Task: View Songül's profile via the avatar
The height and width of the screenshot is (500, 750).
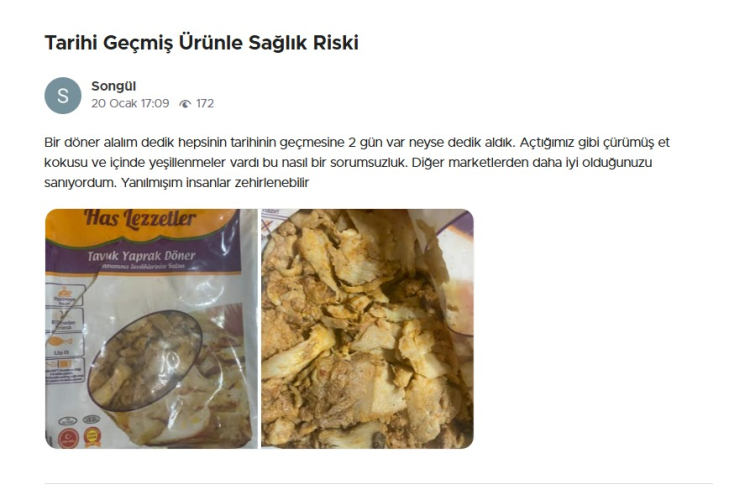Action: point(62,95)
